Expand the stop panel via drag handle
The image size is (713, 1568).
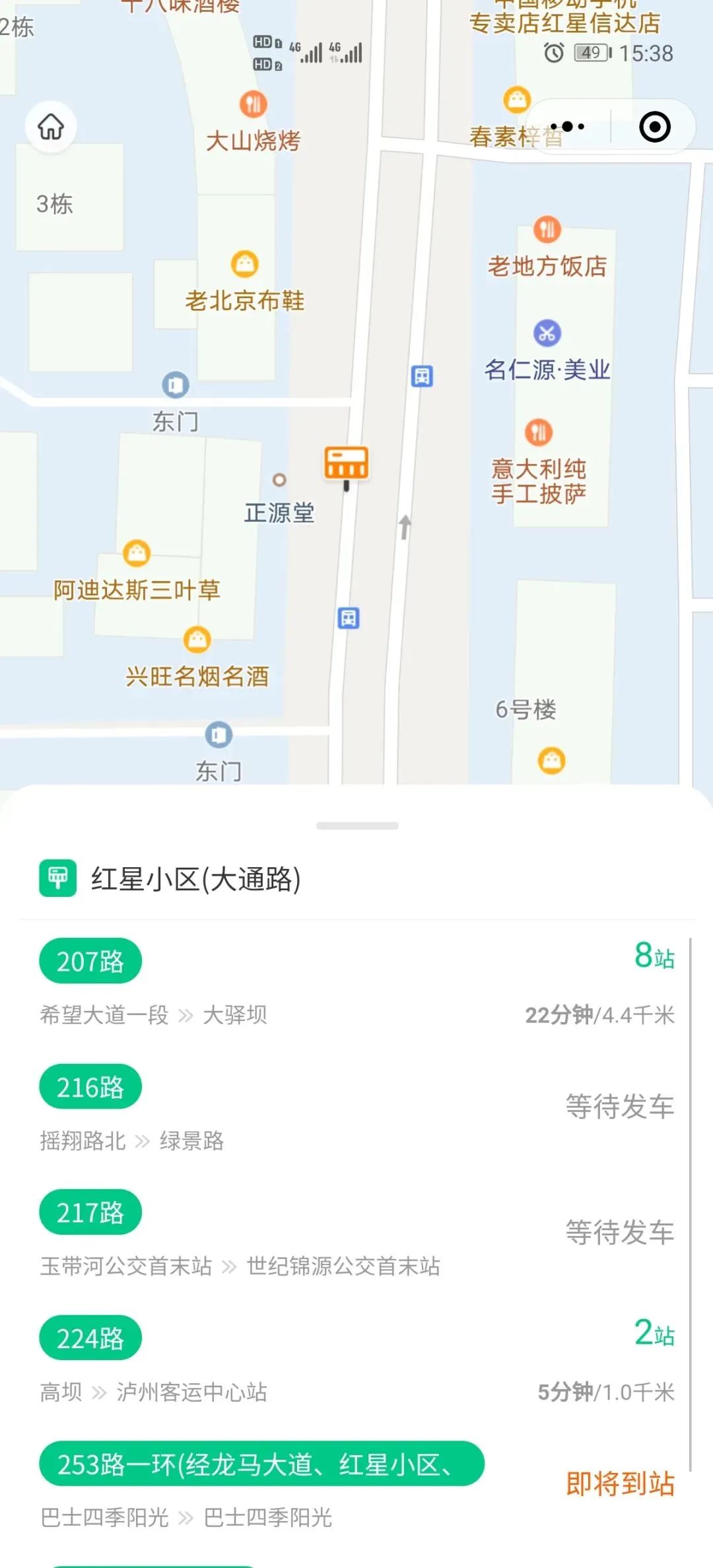click(x=356, y=824)
